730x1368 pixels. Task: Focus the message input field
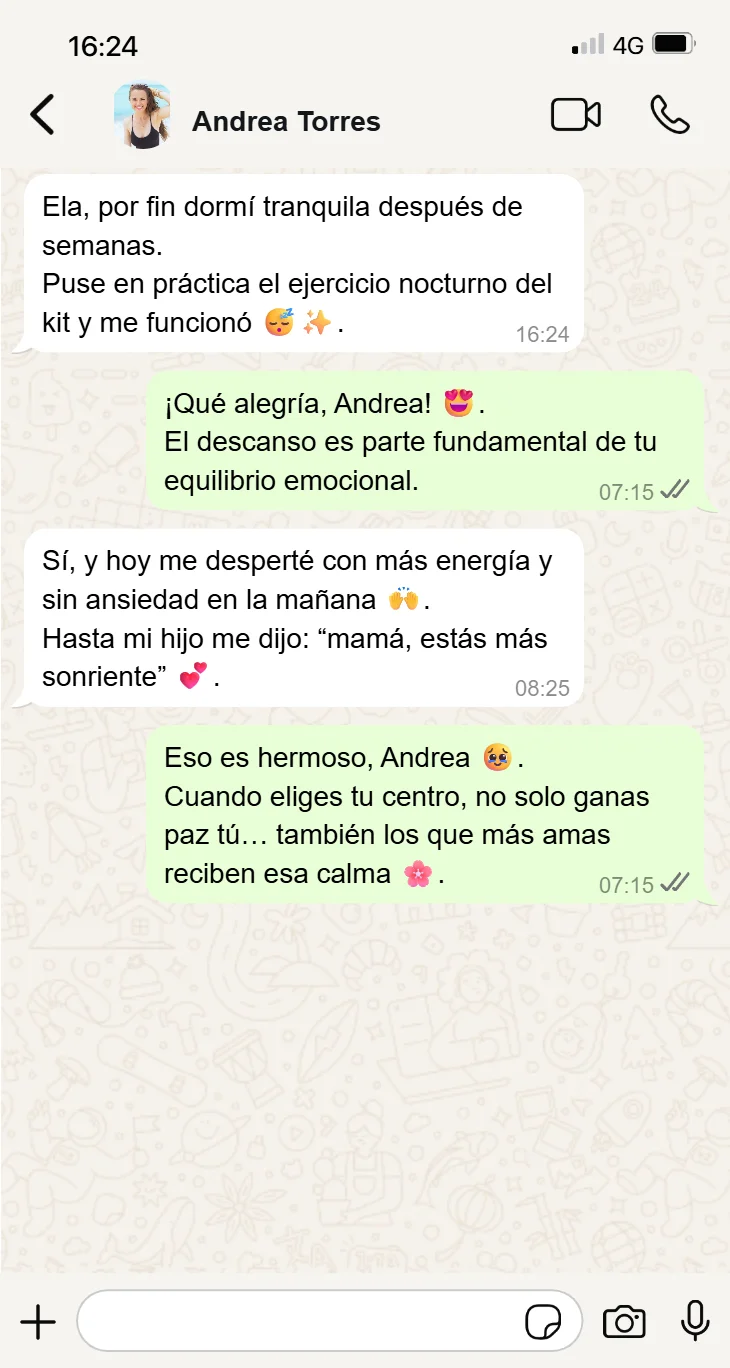[x=300, y=1322]
